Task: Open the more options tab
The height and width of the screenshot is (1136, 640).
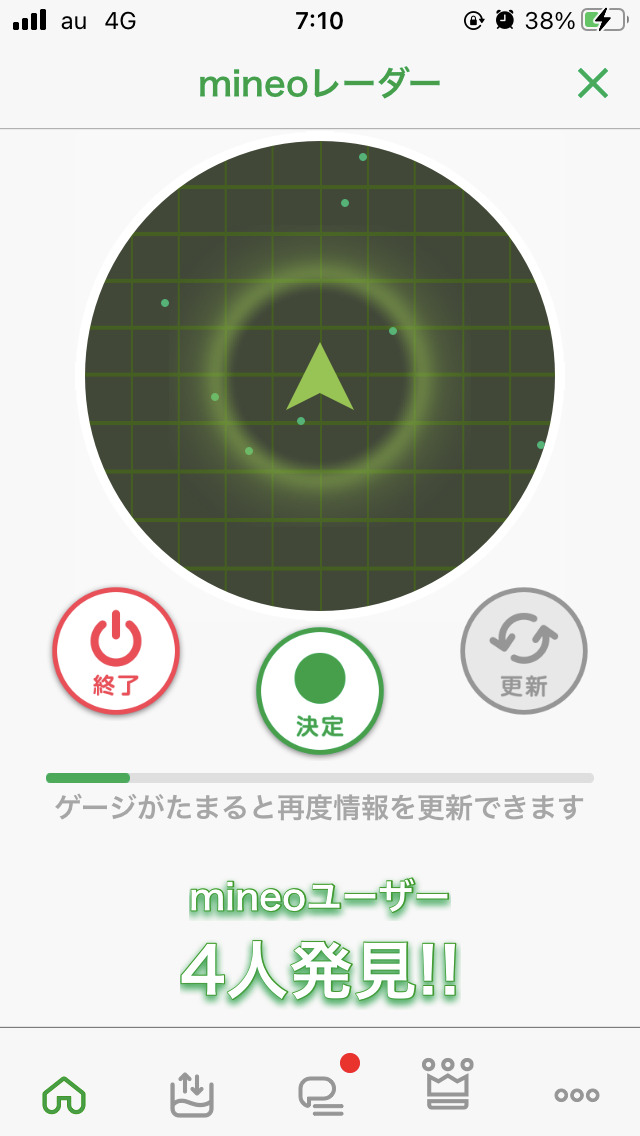Action: tap(577, 1095)
